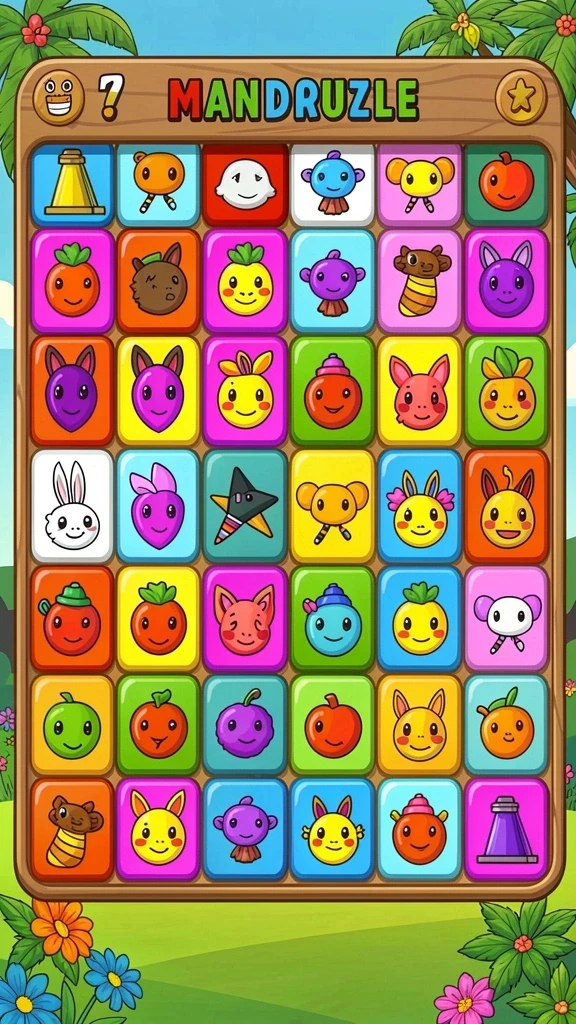Select the brown coconut tile
Screen dimensions: 576x1024
point(159,281)
